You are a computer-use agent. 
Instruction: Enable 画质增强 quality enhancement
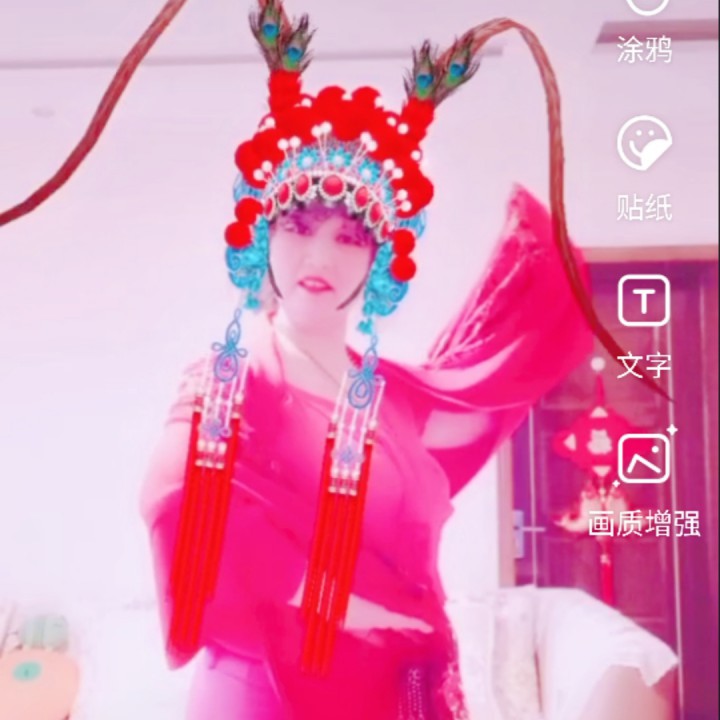pos(644,482)
